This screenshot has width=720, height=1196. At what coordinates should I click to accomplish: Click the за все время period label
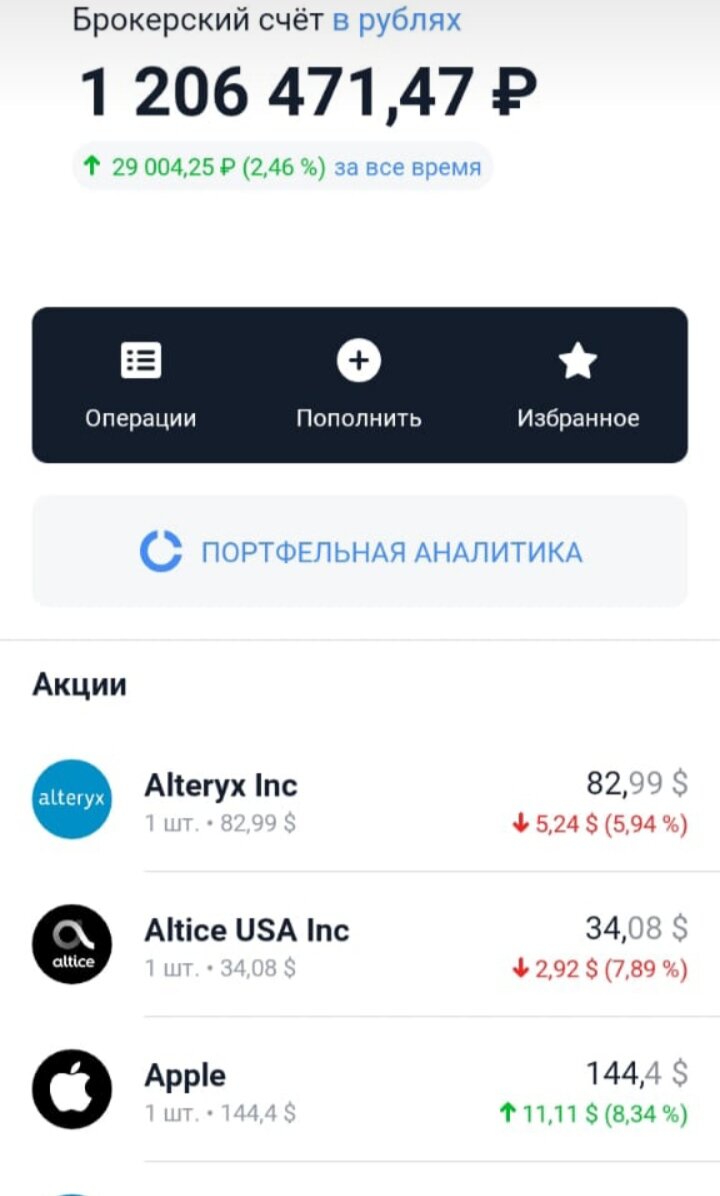pos(410,168)
